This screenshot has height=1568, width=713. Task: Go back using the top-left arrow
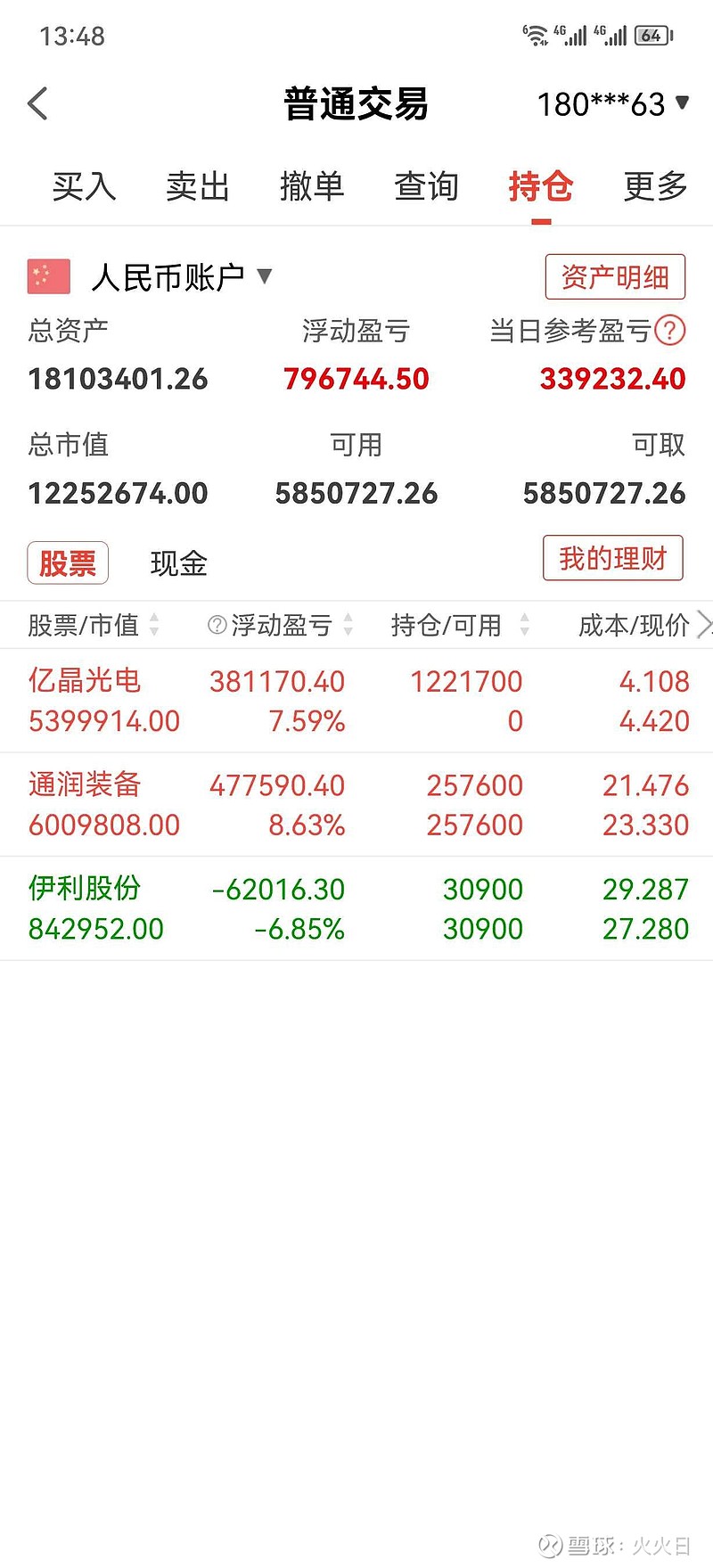pos(37,104)
